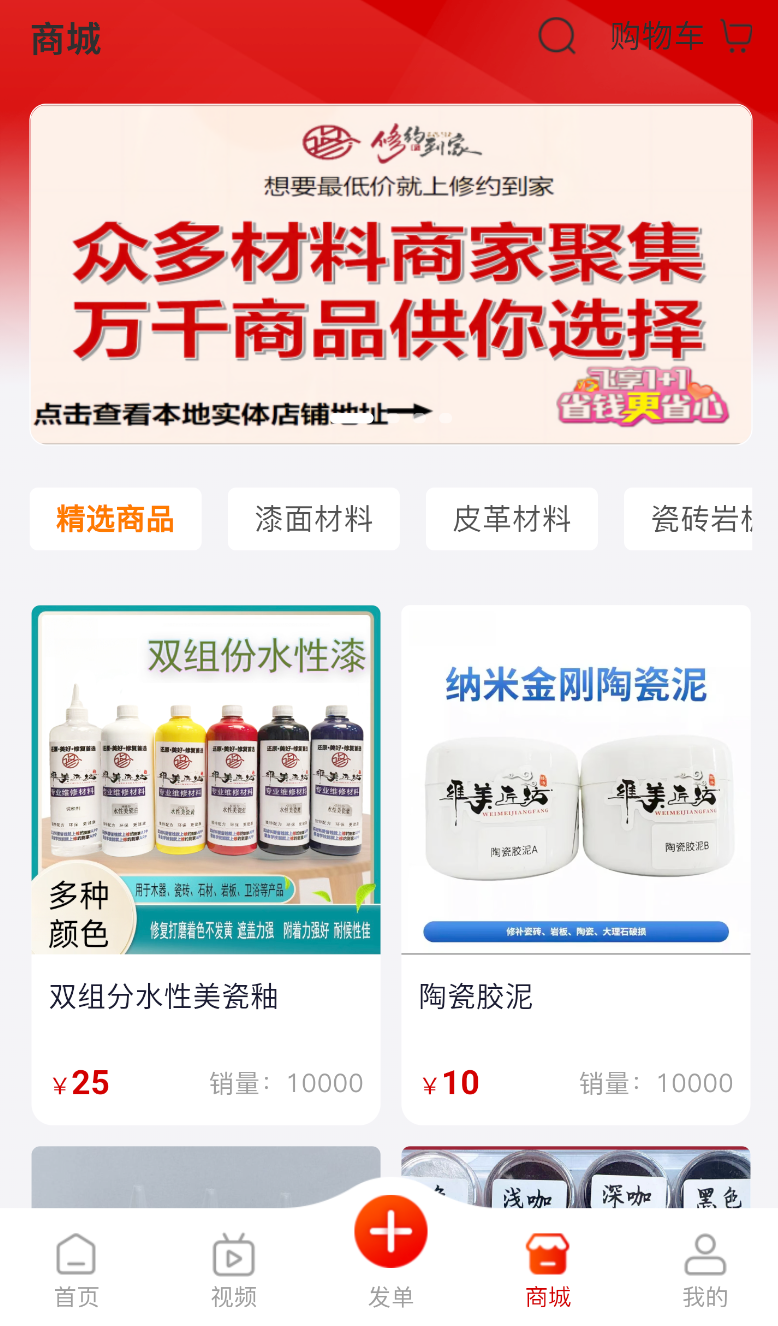This screenshot has width=778, height=1326.
Task: Switch to the 漆面材料 category
Action: click(314, 519)
